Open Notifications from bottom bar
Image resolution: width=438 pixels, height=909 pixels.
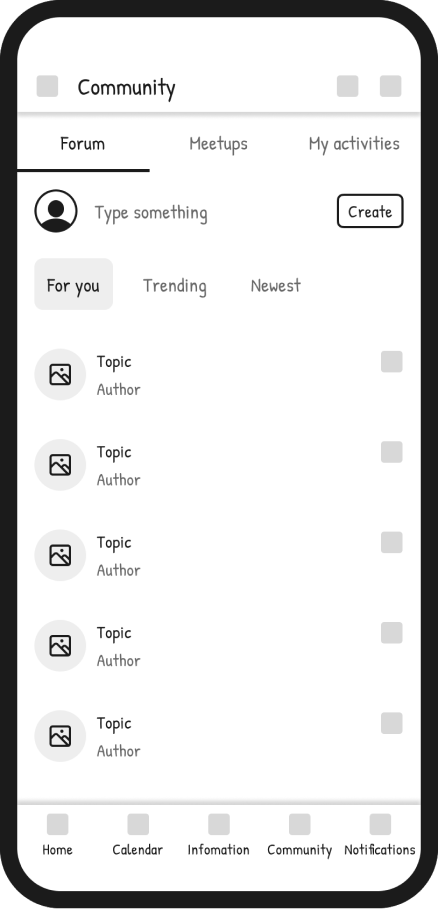(x=380, y=835)
